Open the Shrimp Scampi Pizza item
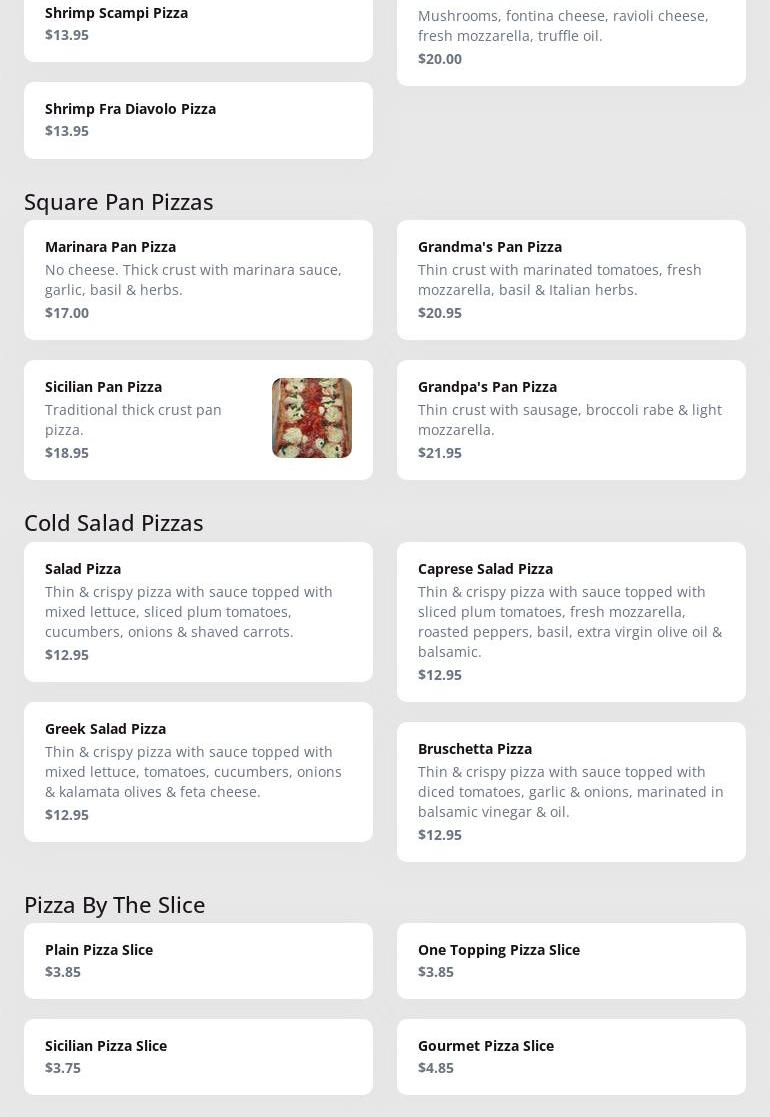The width and height of the screenshot is (770, 1117). pyautogui.click(x=198, y=24)
